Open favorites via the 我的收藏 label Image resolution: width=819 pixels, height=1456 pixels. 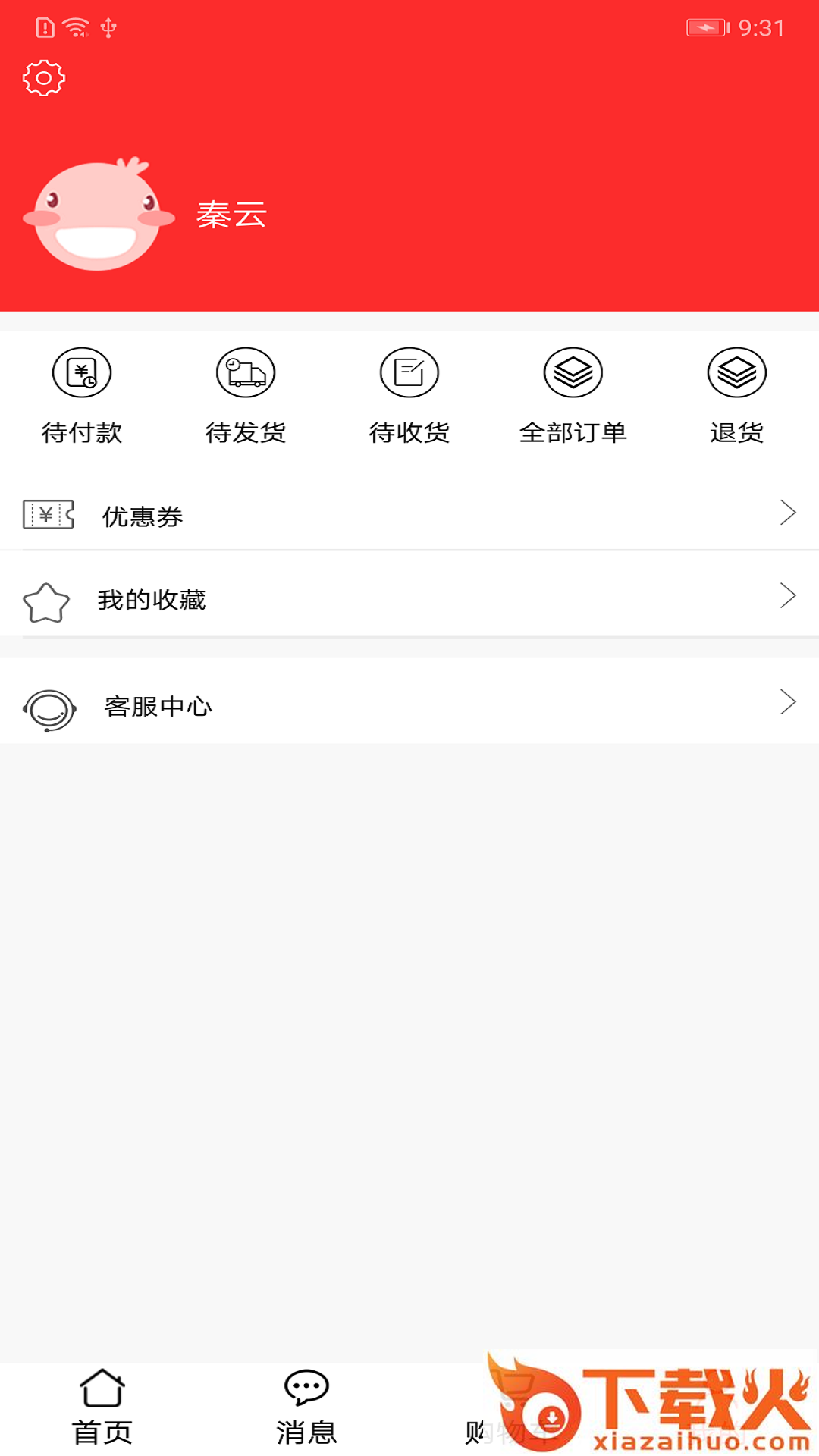(x=154, y=600)
